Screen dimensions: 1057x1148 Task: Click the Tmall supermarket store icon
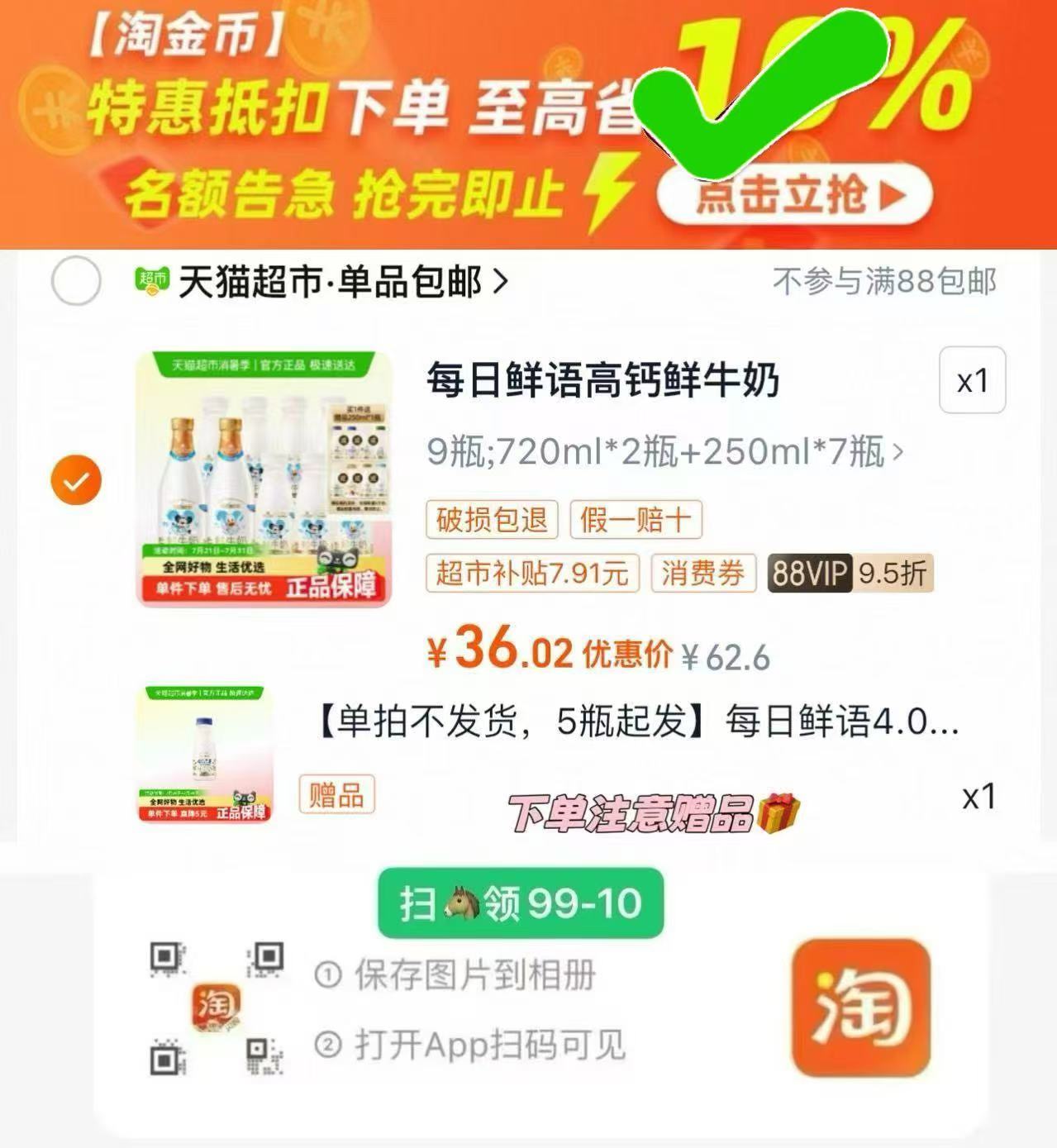coord(154,281)
